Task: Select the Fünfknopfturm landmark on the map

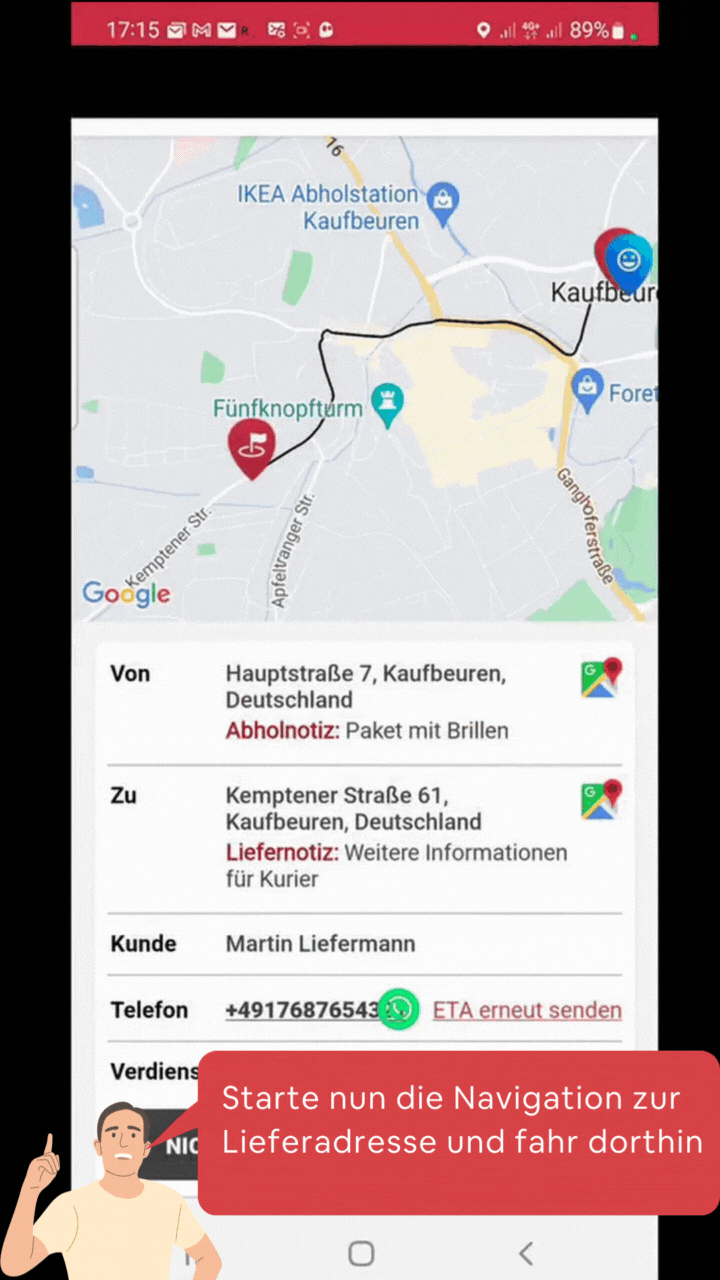Action: coord(388,404)
